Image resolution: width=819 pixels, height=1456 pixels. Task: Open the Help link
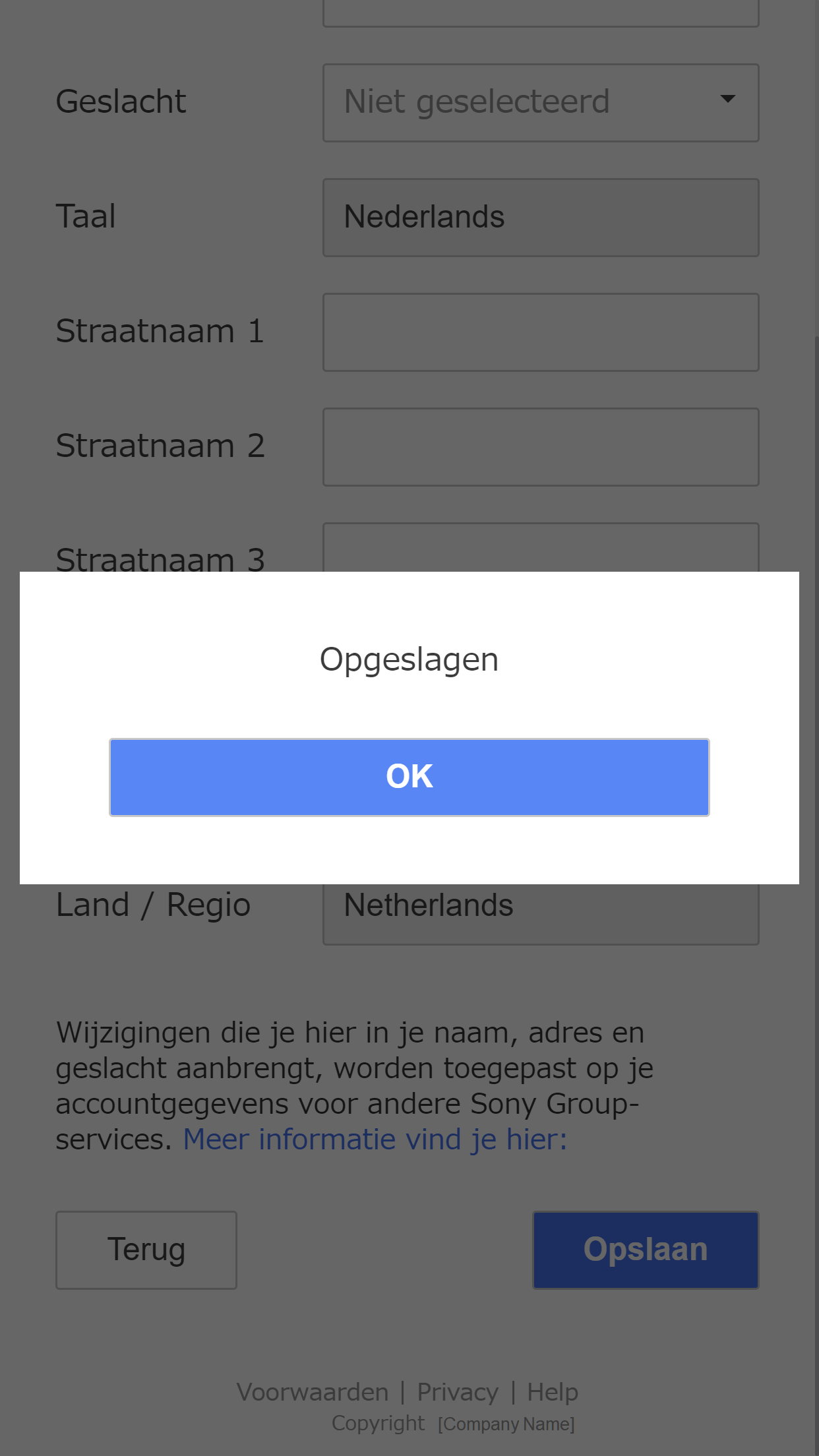(553, 1392)
